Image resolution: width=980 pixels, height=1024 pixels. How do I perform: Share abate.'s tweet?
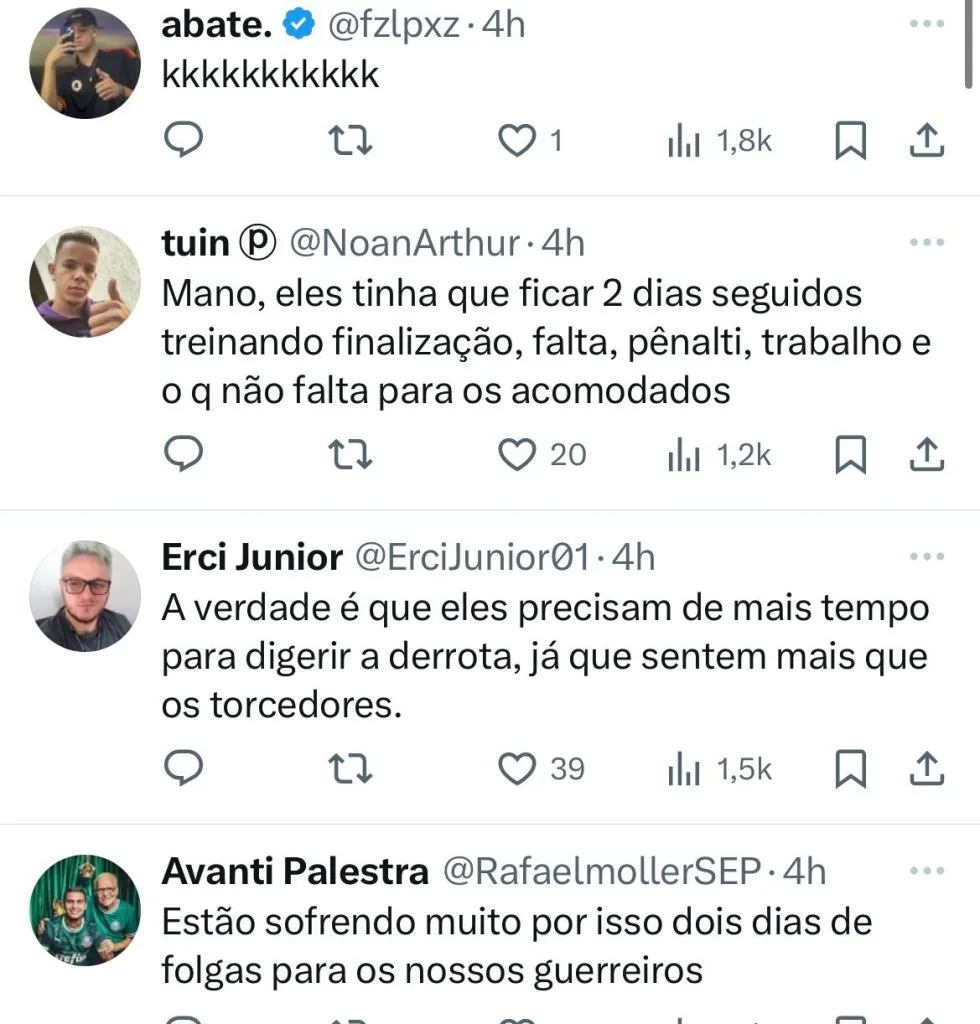pos(927,141)
